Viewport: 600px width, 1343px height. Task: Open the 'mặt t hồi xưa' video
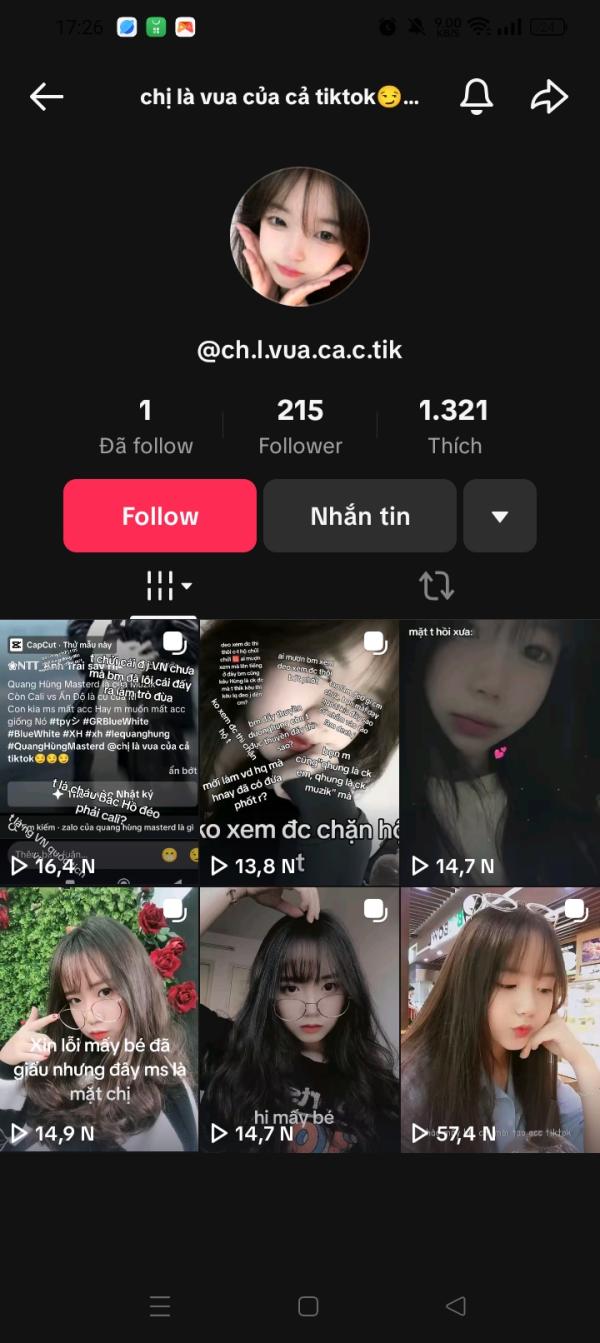[500, 752]
